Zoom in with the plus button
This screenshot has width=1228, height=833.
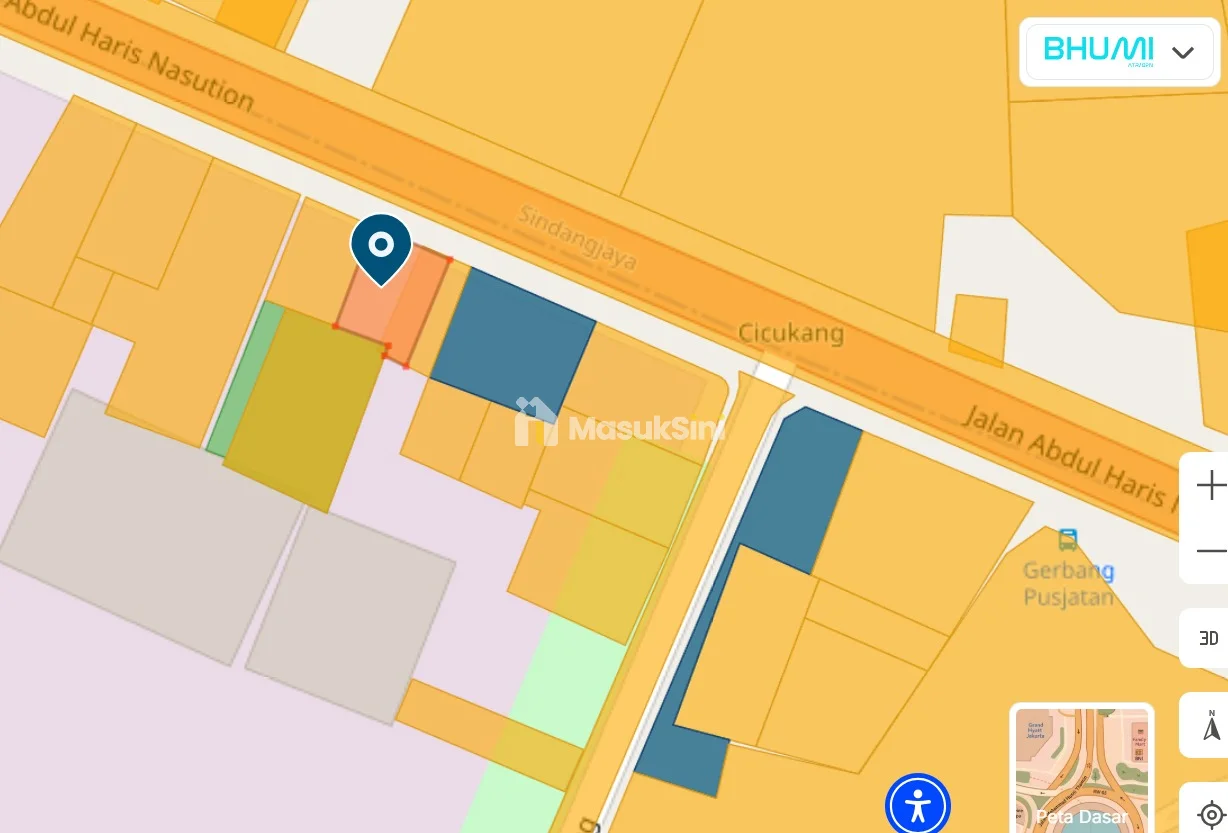tap(1210, 486)
